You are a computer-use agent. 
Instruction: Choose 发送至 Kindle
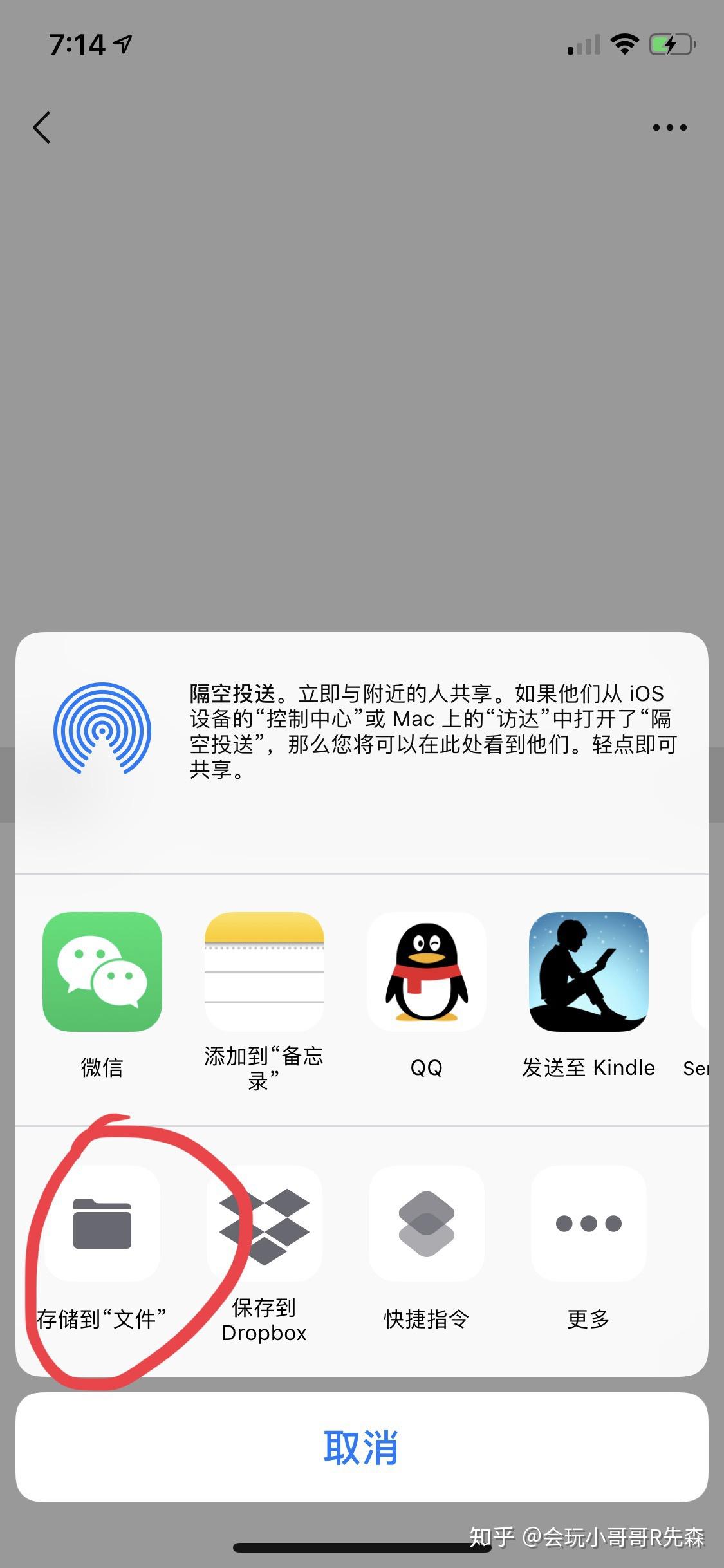(x=588, y=972)
